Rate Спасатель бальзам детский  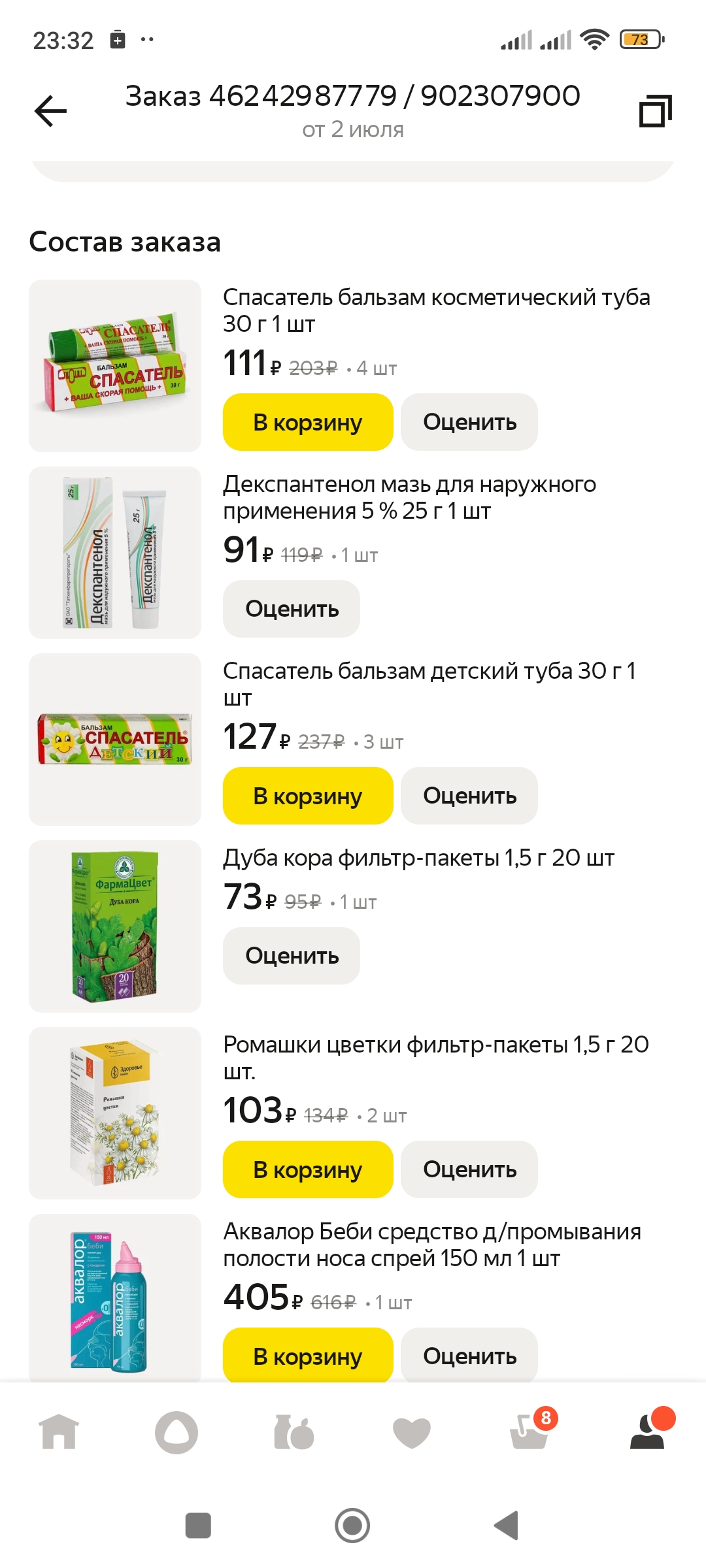(469, 796)
